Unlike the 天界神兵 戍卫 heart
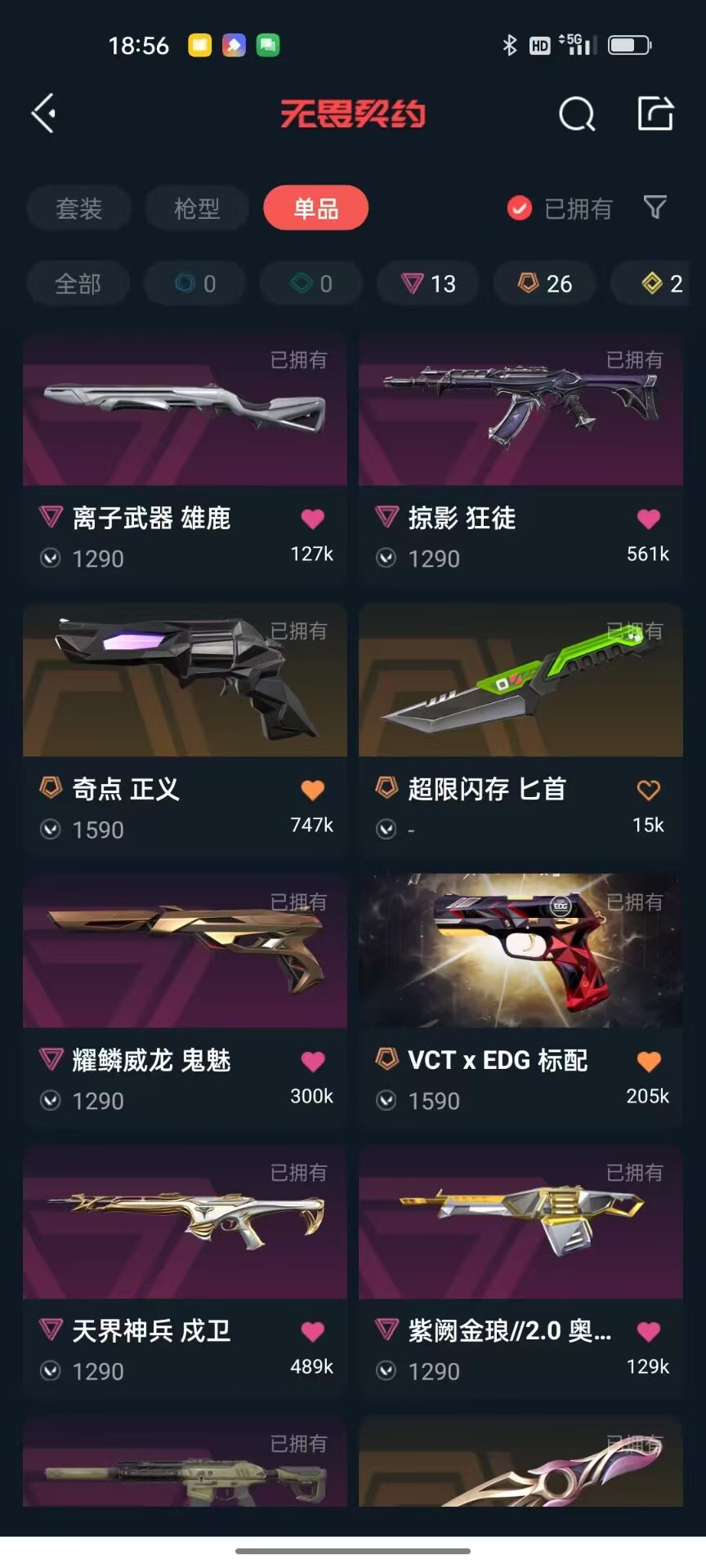 pyautogui.click(x=312, y=1332)
